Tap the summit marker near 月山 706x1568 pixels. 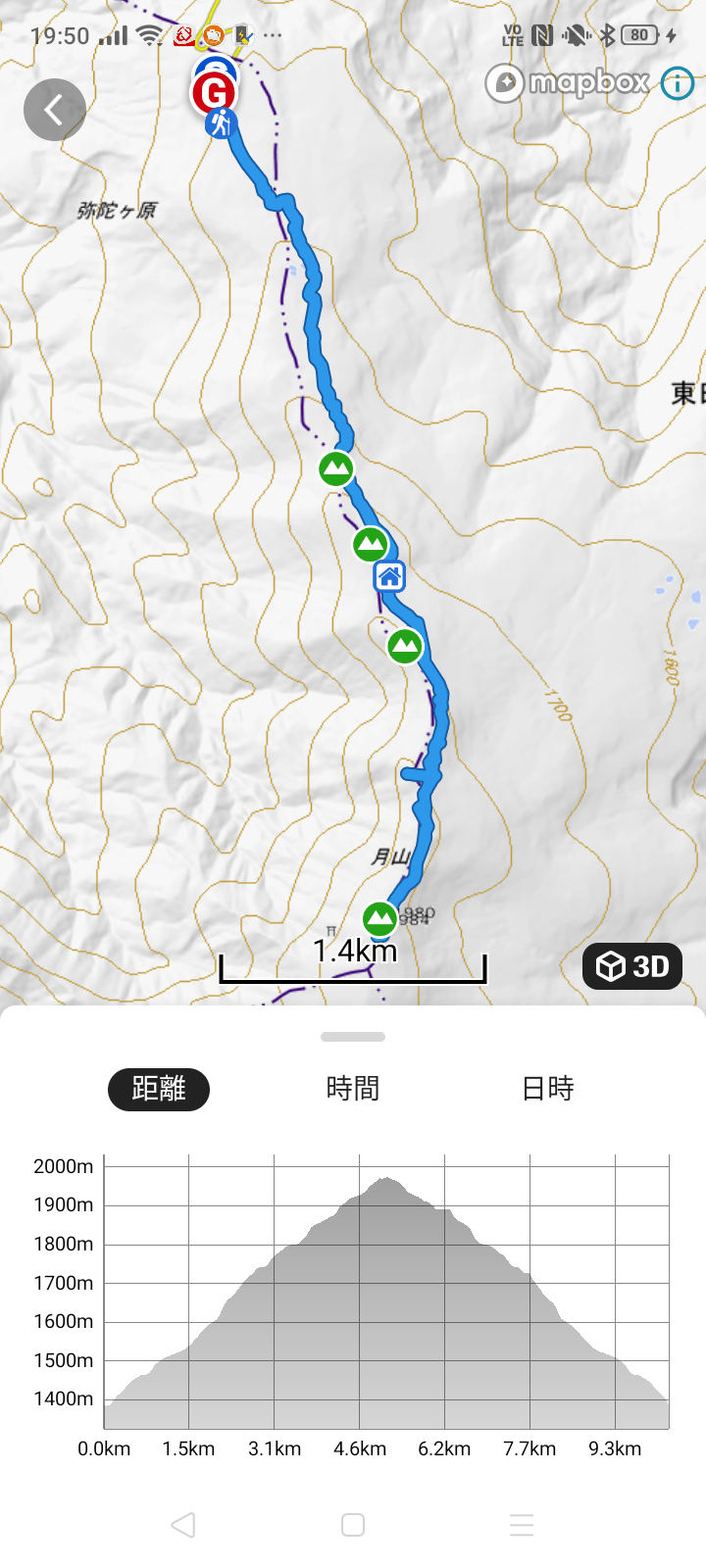(379, 918)
